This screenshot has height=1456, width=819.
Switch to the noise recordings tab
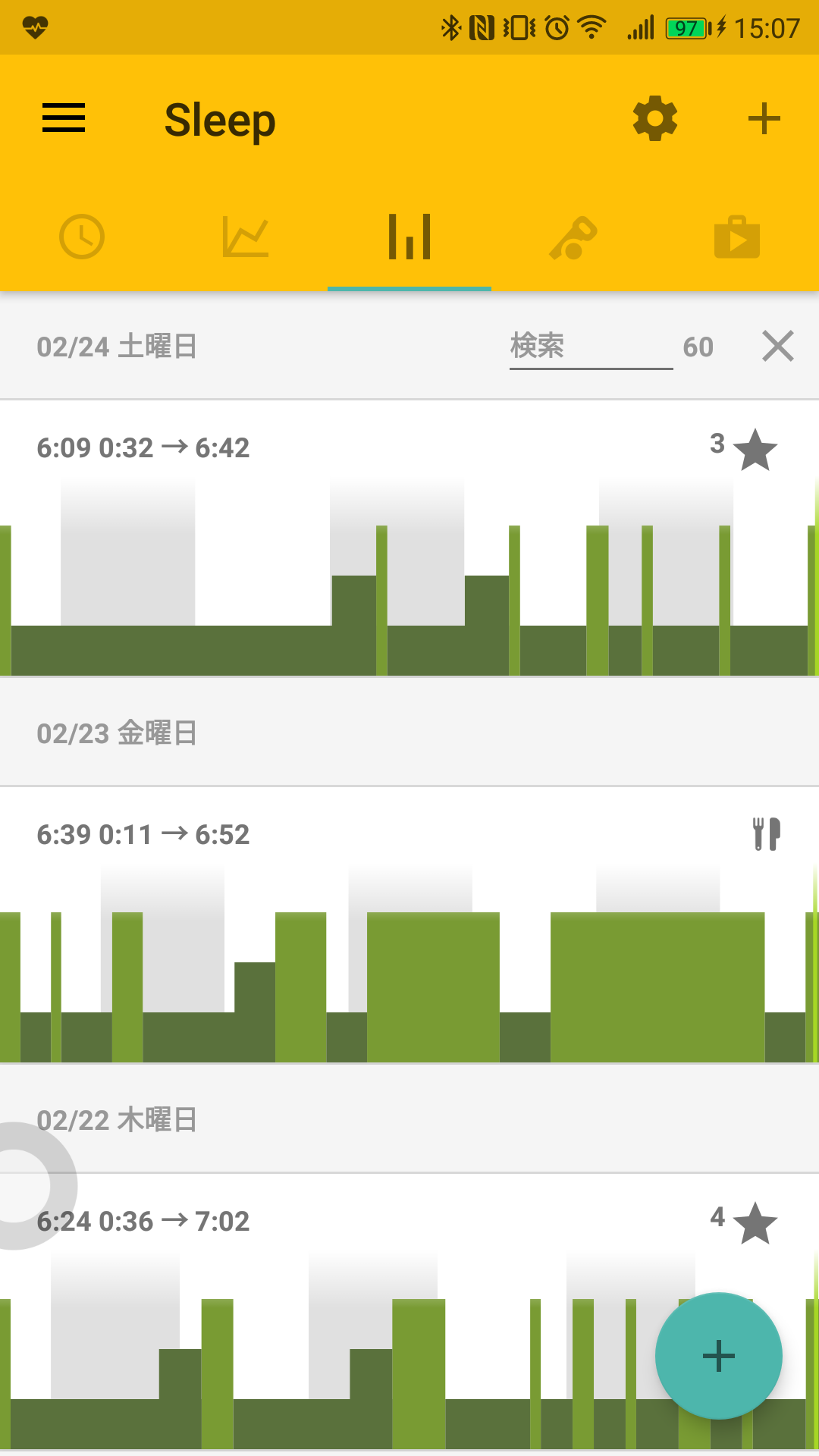point(573,237)
